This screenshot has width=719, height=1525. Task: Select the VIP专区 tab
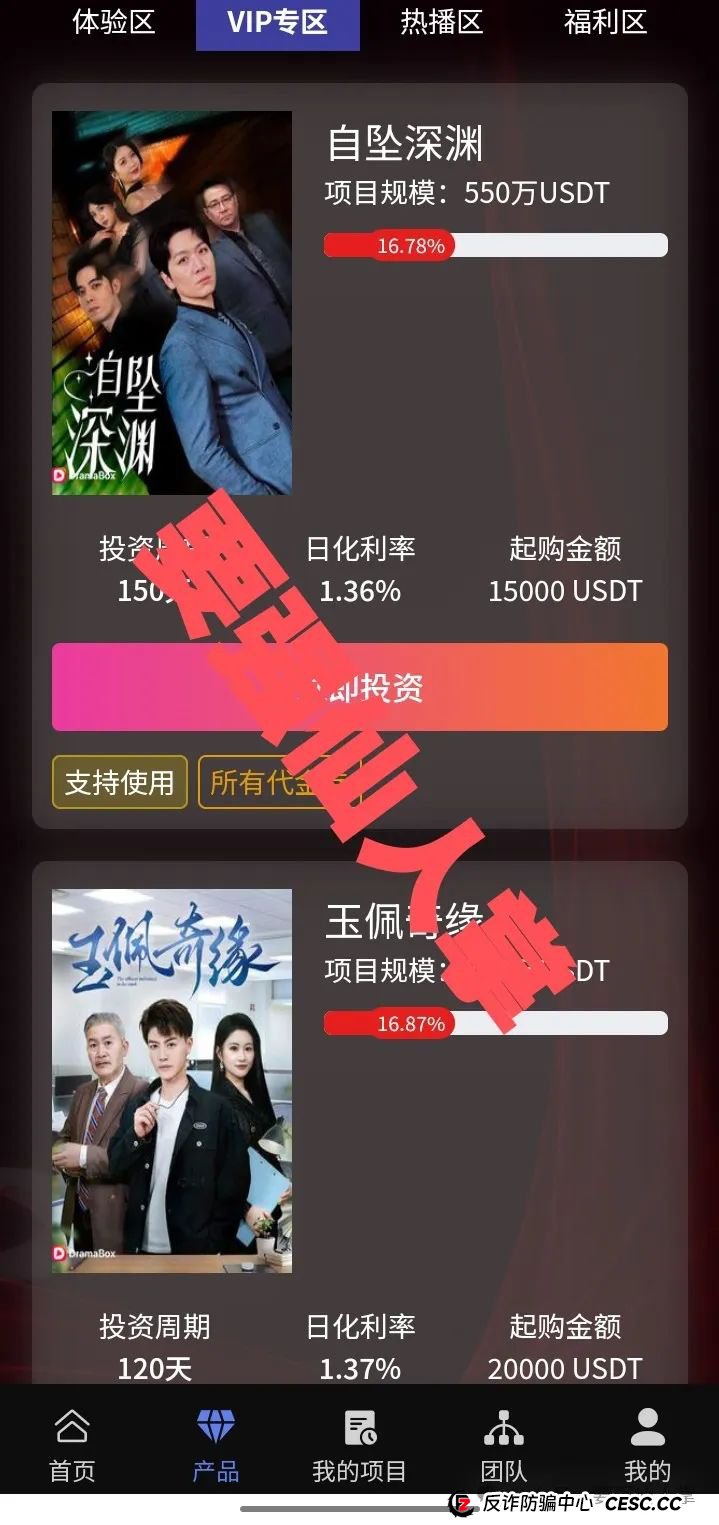click(x=277, y=22)
